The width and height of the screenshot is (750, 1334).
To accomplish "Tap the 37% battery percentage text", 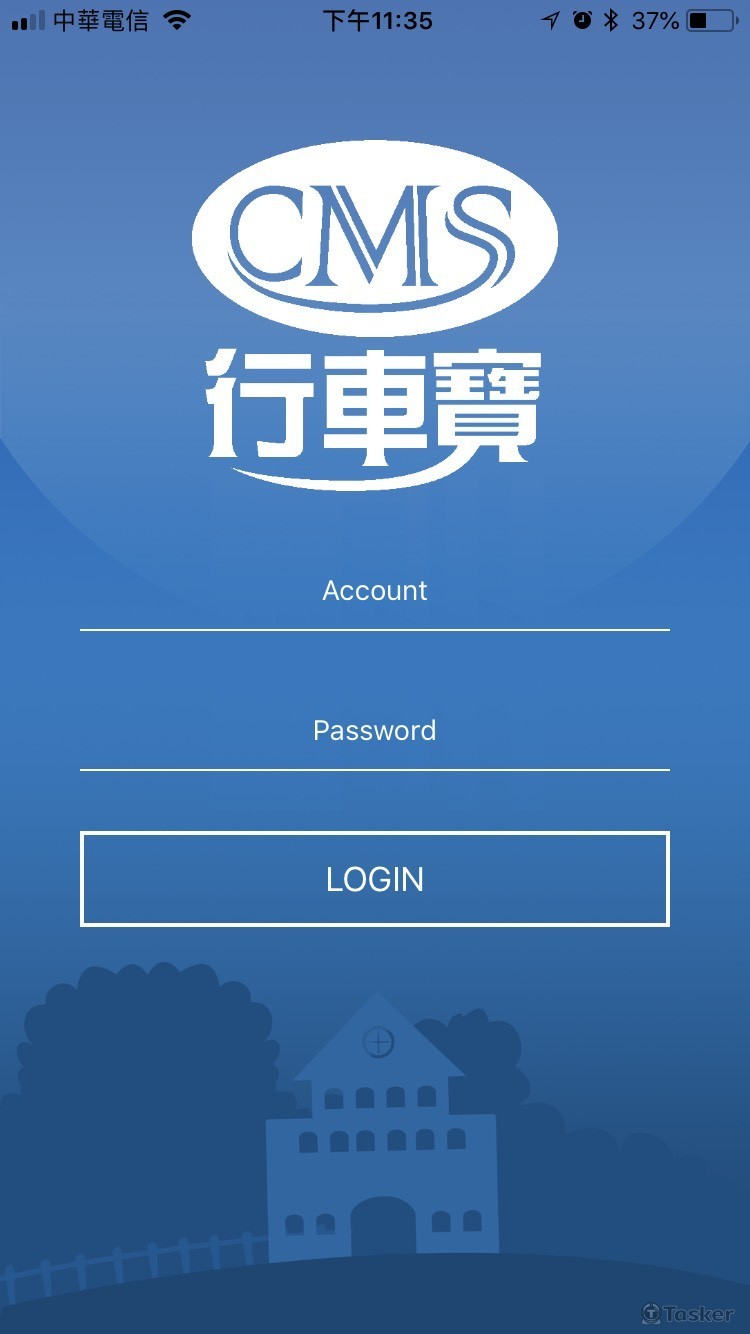I will point(655,18).
